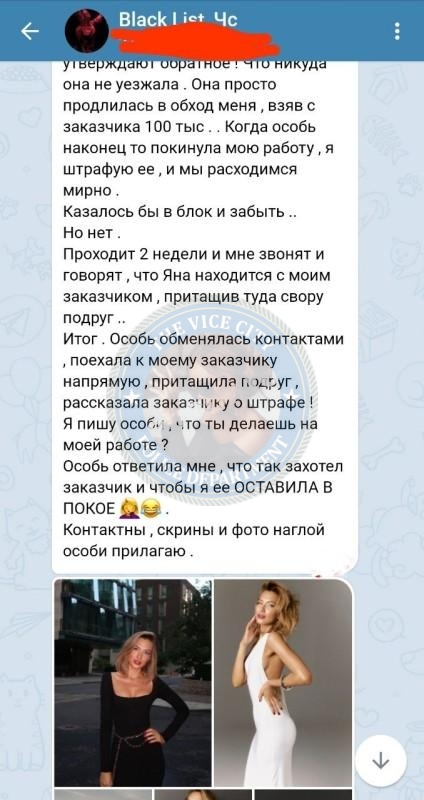Open the Black List channel avatar
Image resolution: width=424 pixels, height=800 pixels.
(87, 31)
